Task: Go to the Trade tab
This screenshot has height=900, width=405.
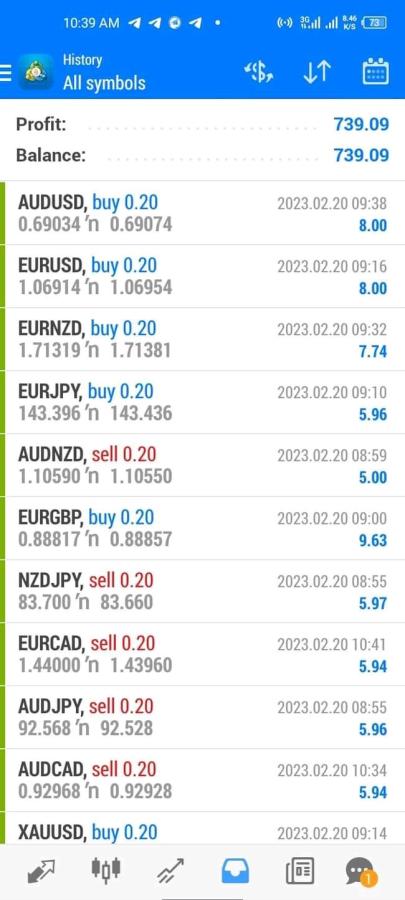Action: coord(170,871)
